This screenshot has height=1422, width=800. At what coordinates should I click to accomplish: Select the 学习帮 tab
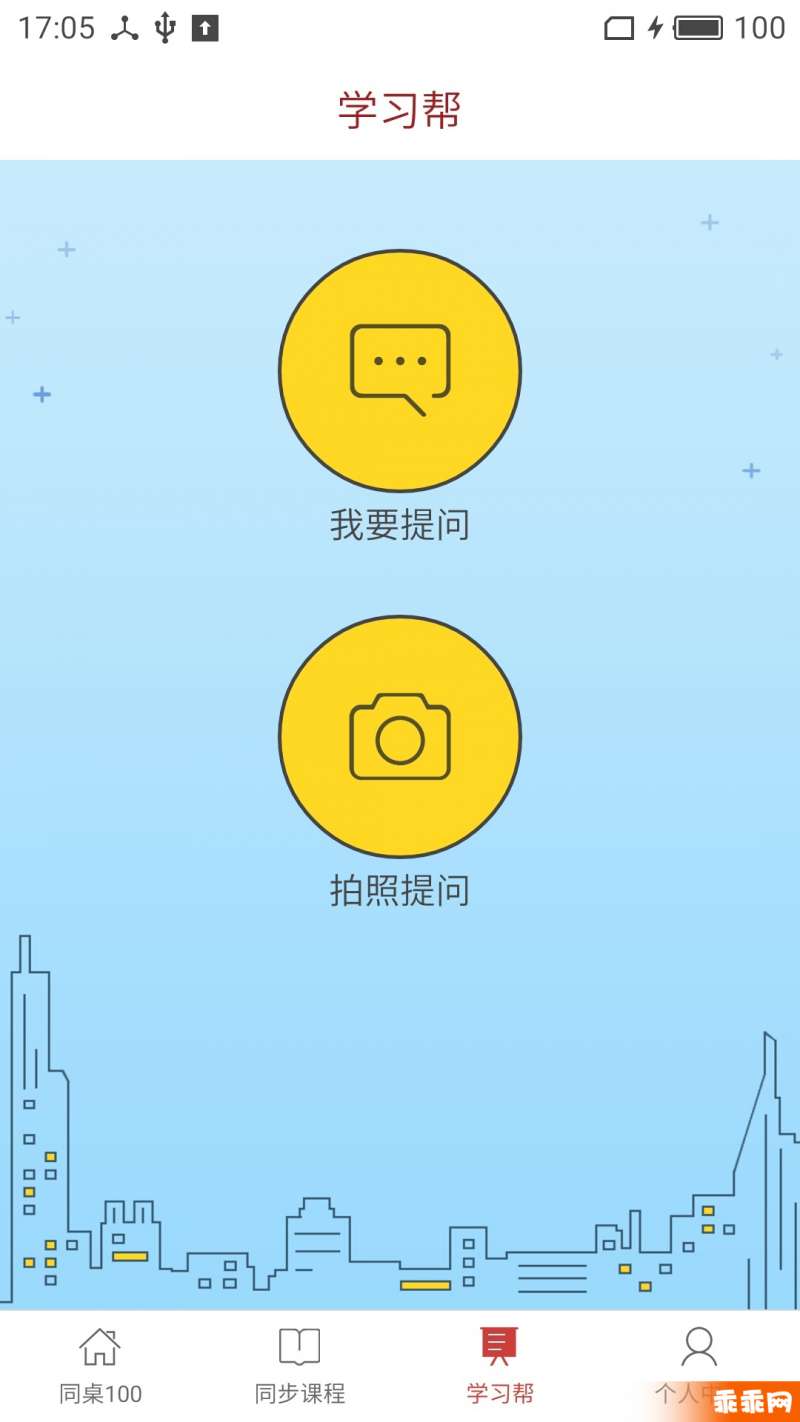click(x=500, y=1366)
